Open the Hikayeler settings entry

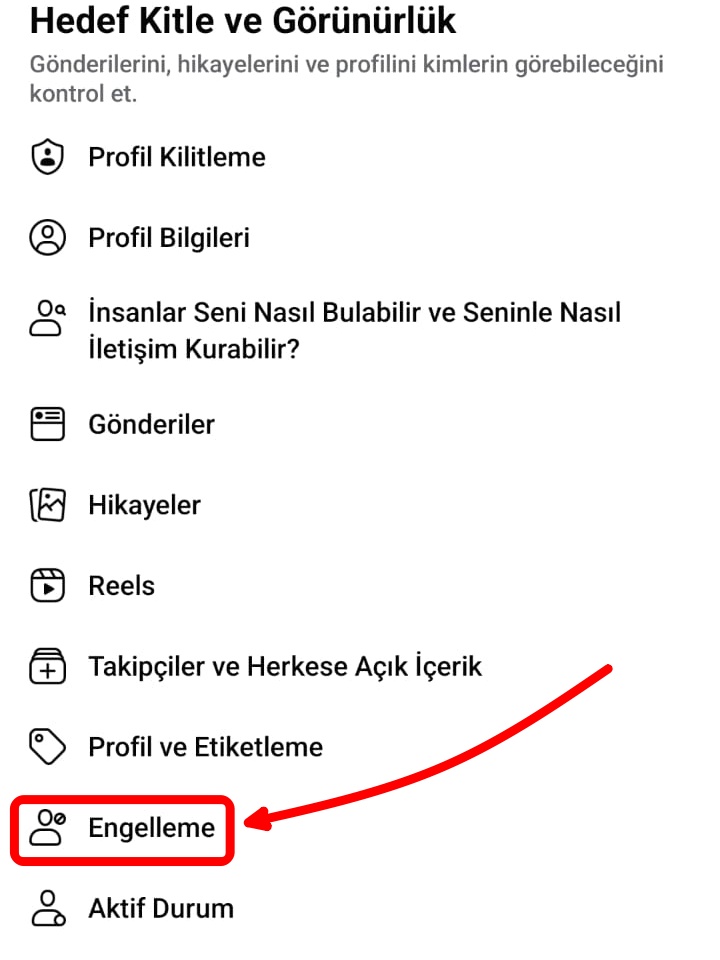(x=145, y=505)
